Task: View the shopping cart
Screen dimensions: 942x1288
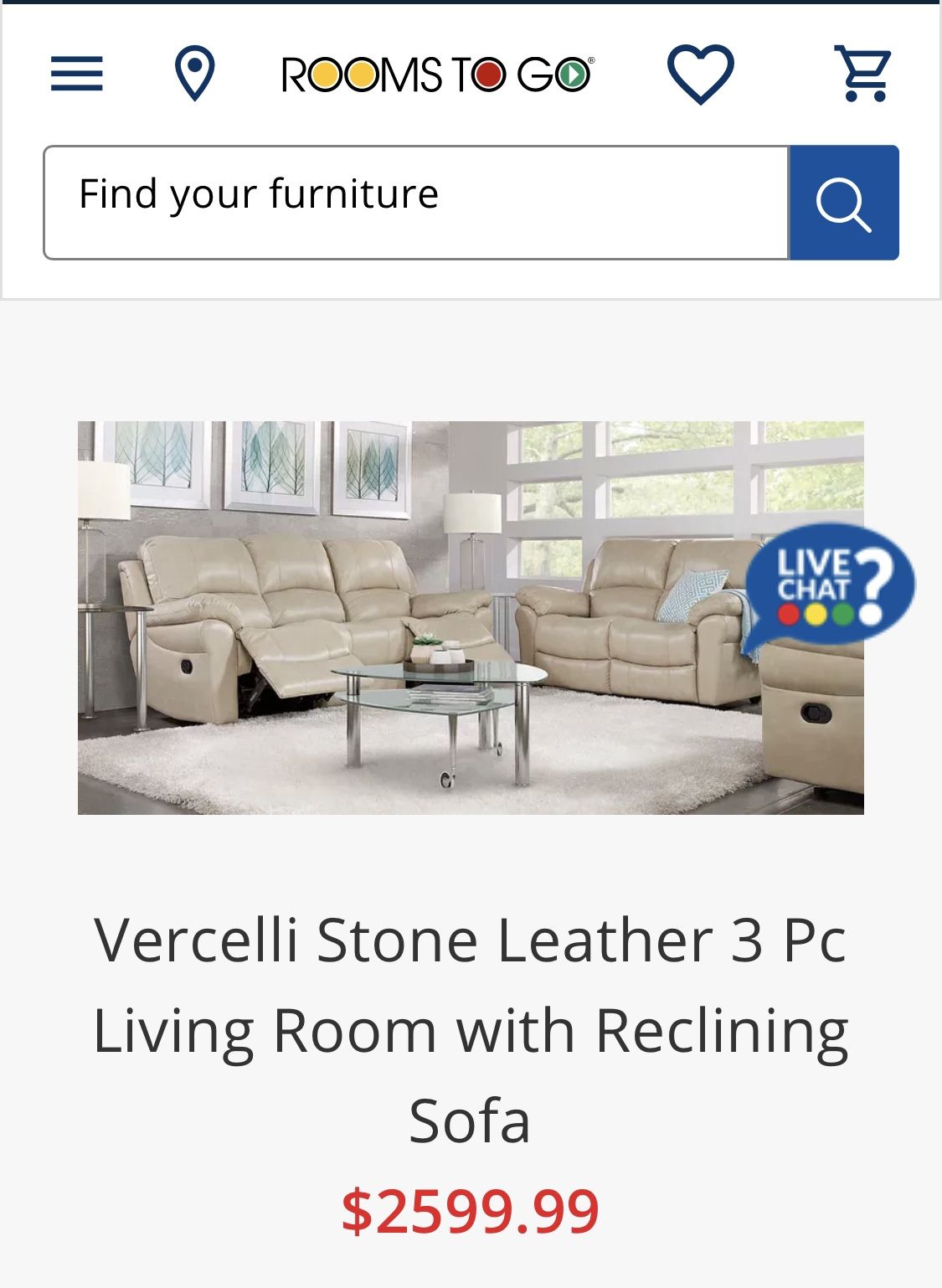Action: coord(862,75)
